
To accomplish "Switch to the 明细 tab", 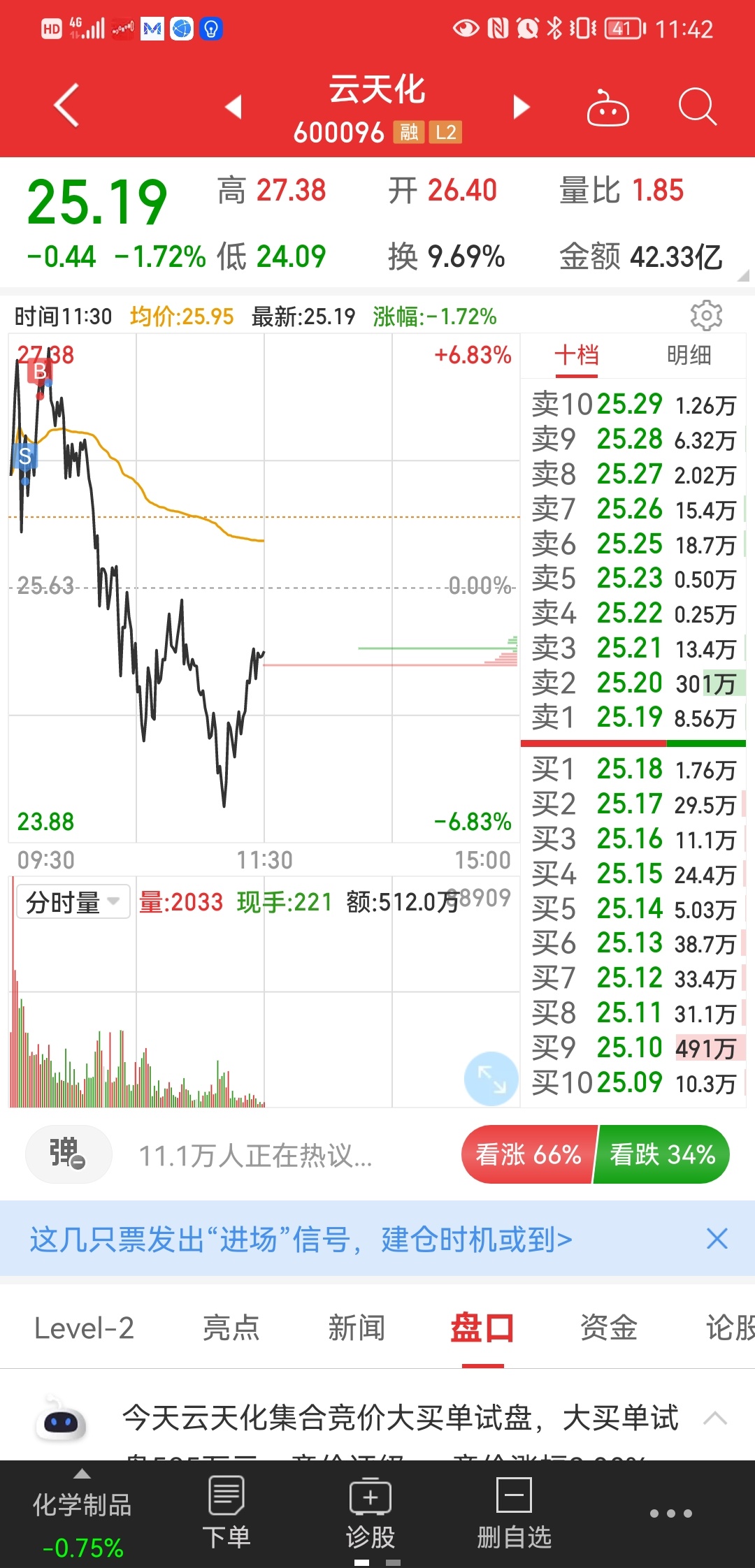I will click(x=689, y=355).
